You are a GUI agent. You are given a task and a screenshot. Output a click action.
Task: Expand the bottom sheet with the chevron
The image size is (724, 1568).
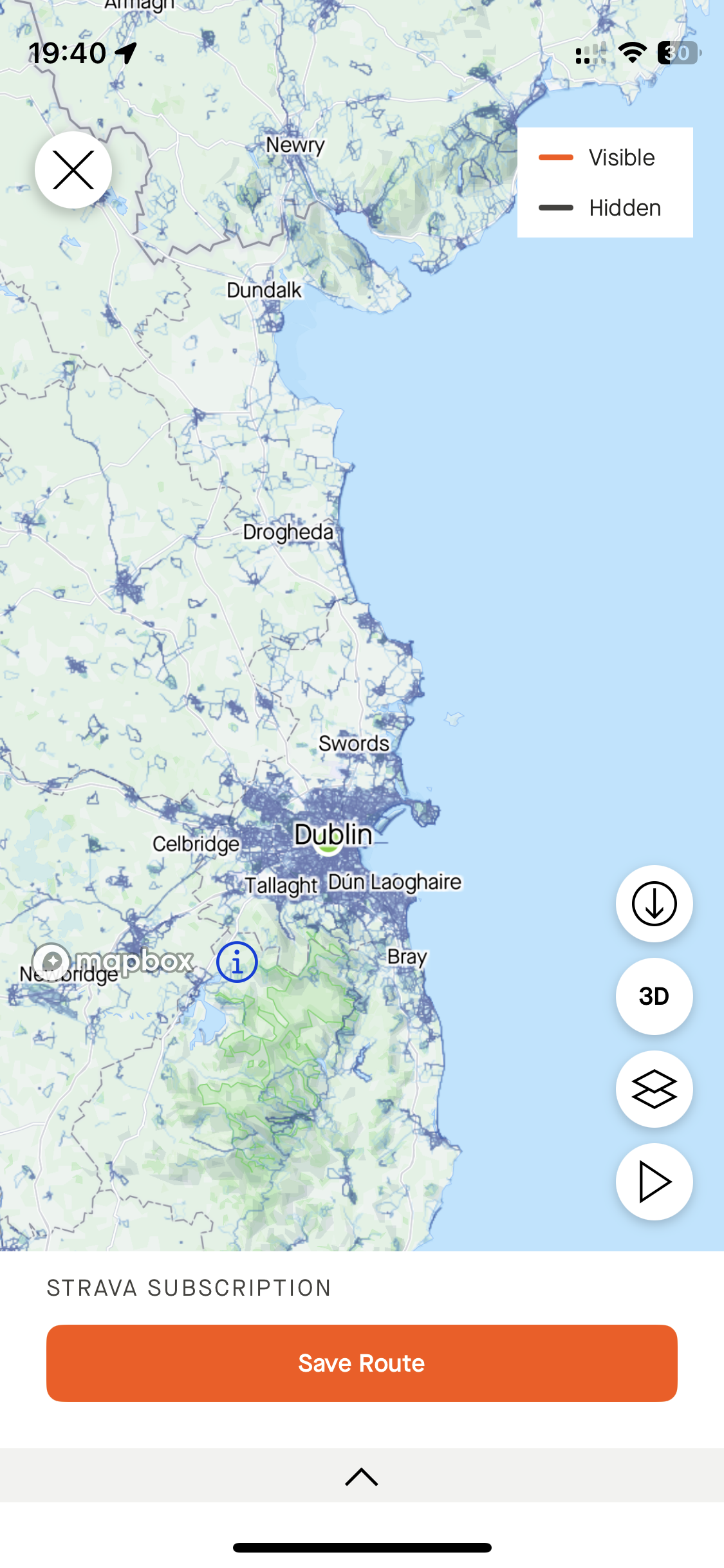(362, 1477)
